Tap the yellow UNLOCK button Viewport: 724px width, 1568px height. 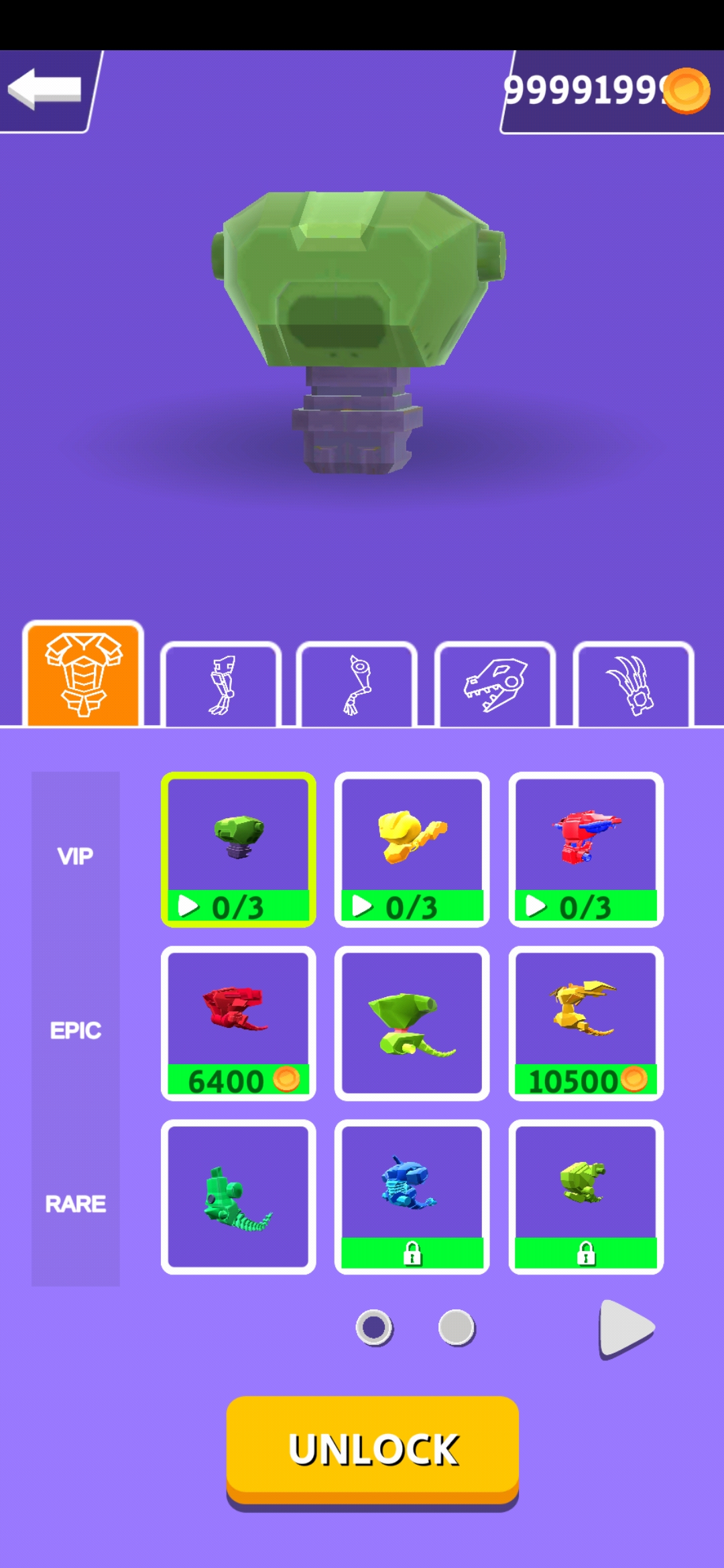373,1450
